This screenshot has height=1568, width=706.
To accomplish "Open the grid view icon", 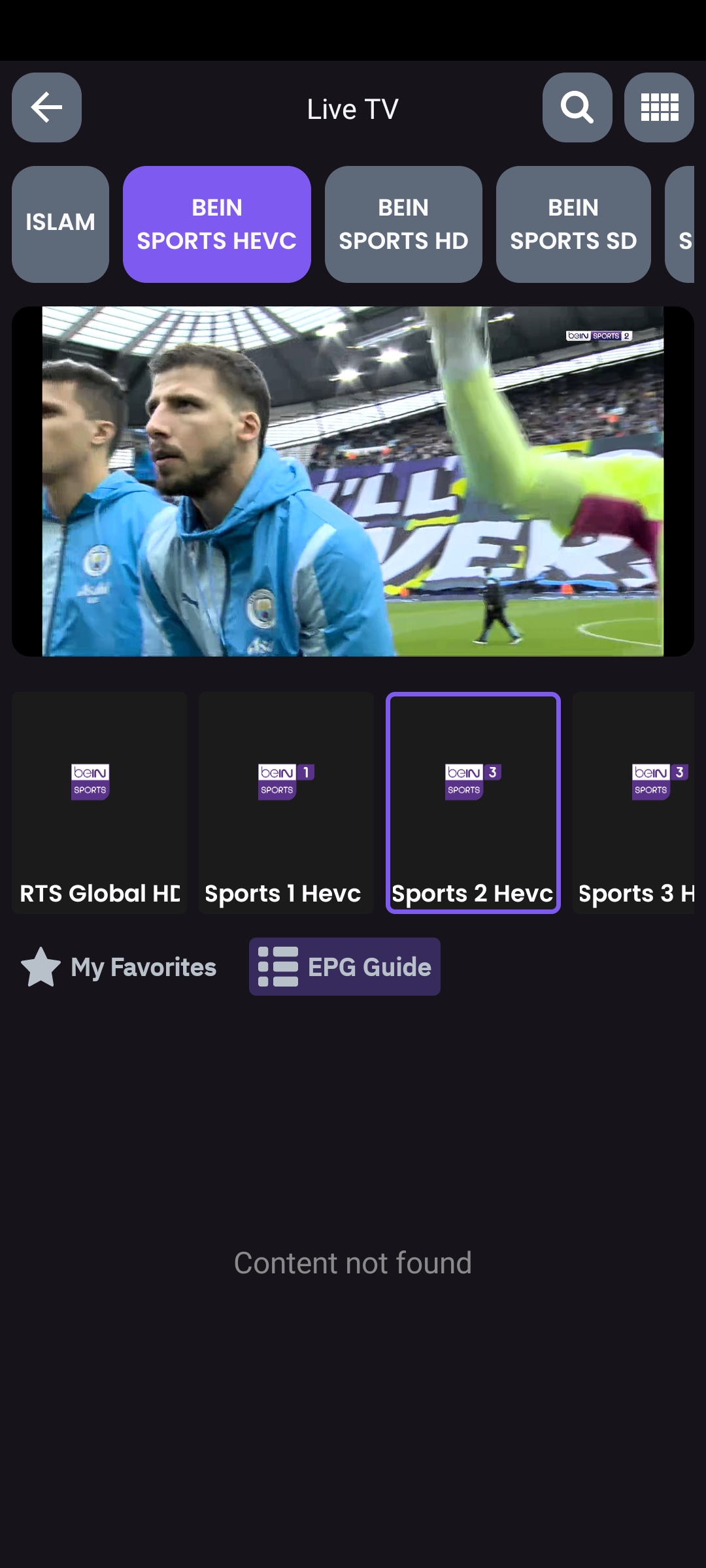I will click(659, 107).
